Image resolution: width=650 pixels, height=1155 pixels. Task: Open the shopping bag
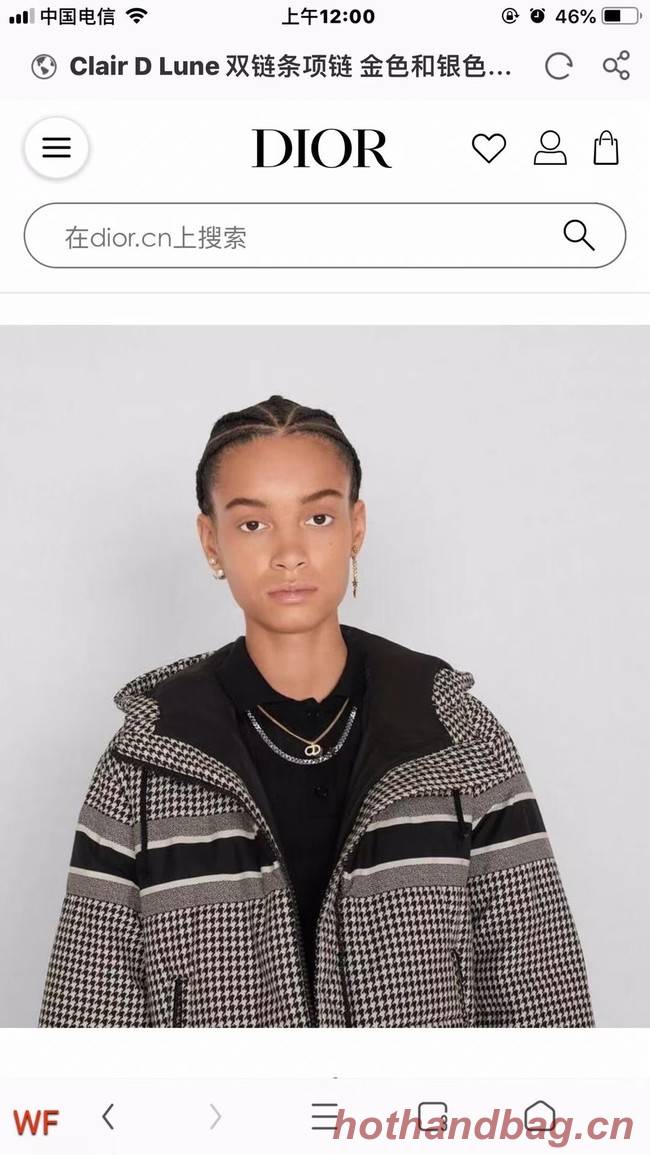606,148
